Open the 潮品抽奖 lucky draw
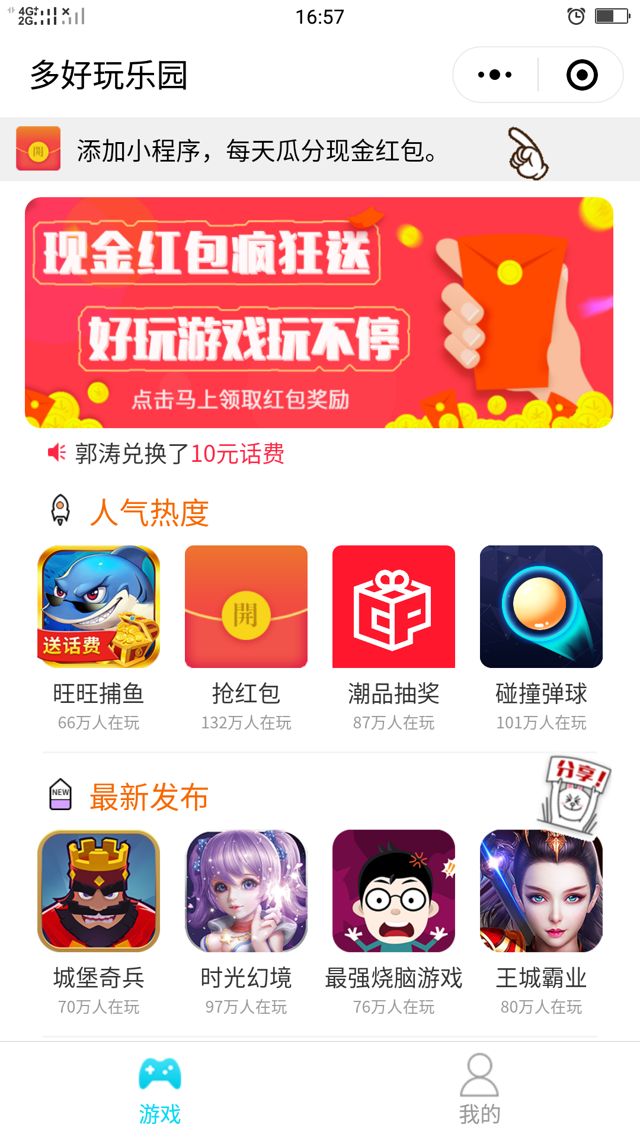Screen dimensions: 640x1137 393,607
